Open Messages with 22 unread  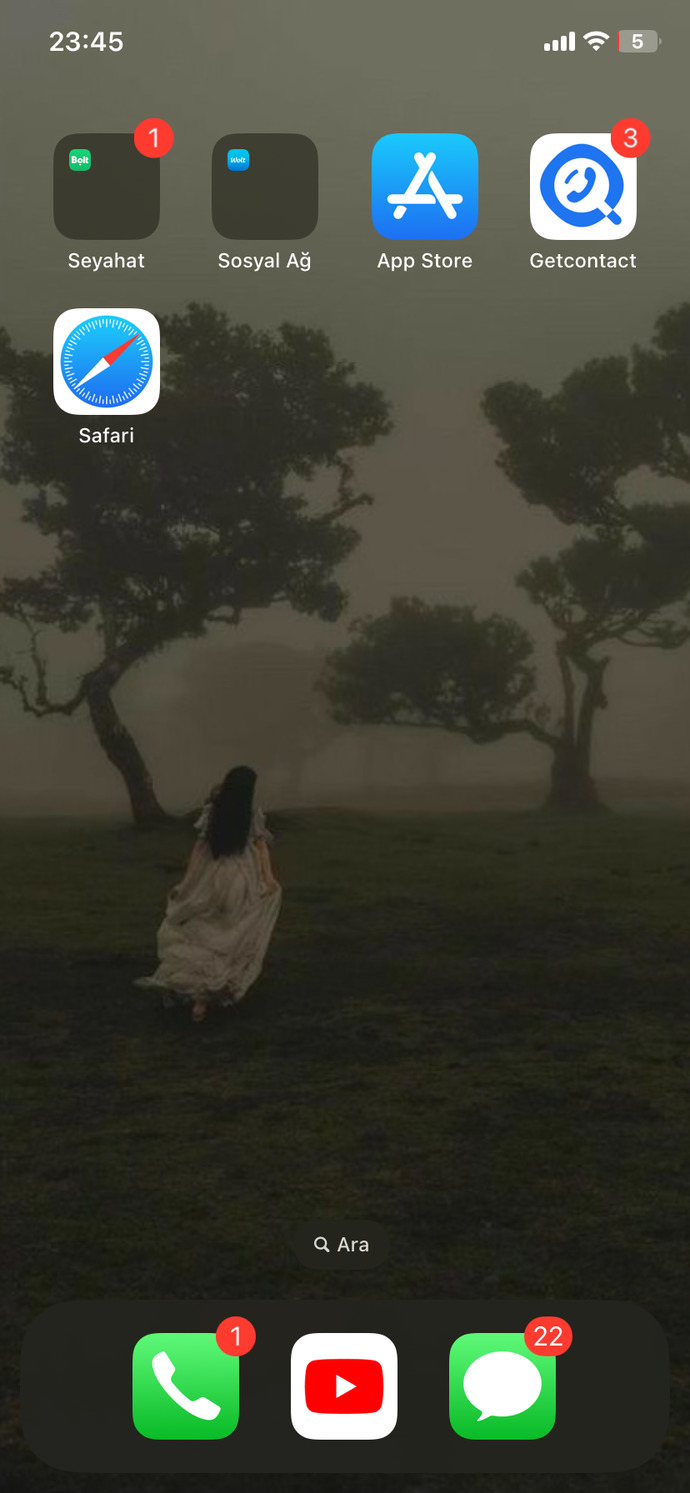point(503,1386)
